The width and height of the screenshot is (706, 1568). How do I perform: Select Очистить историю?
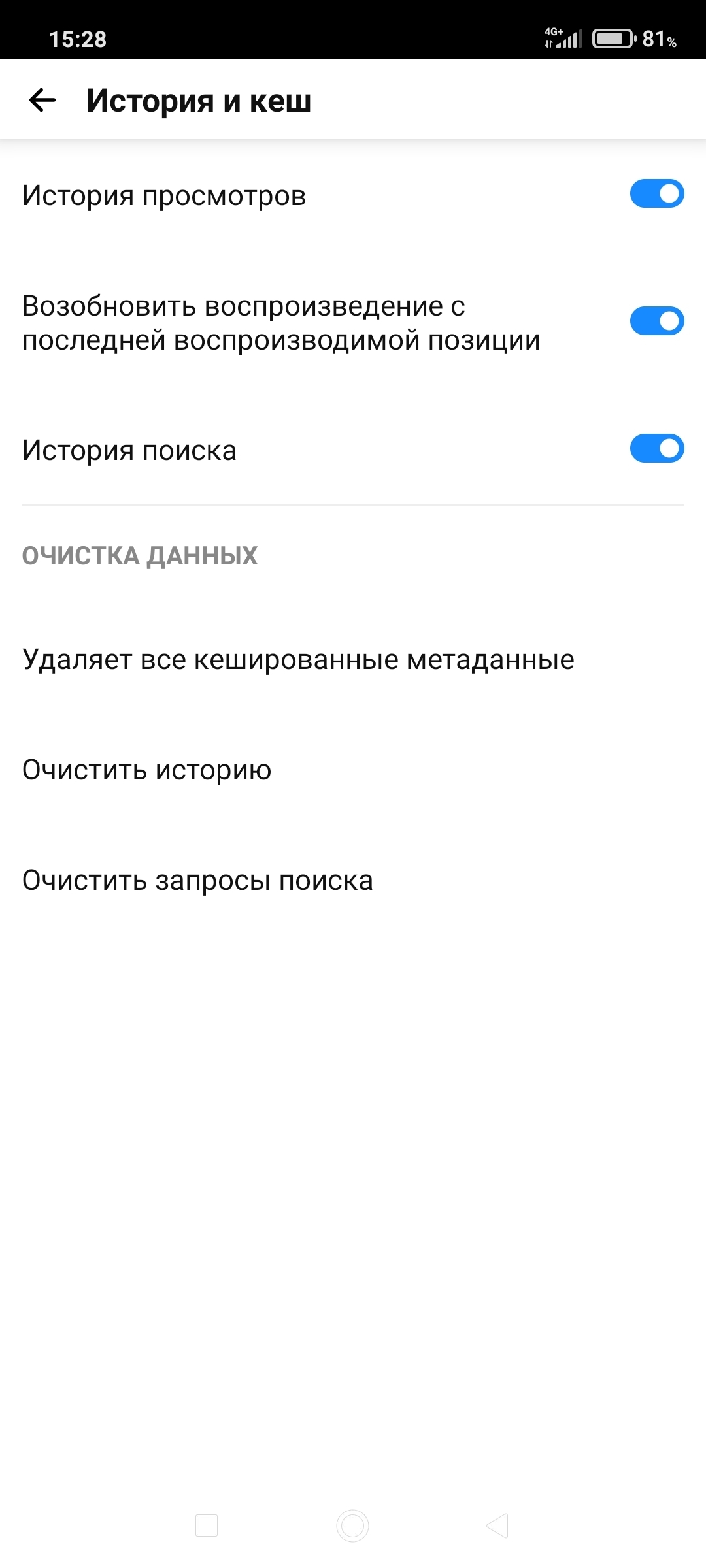point(147,770)
